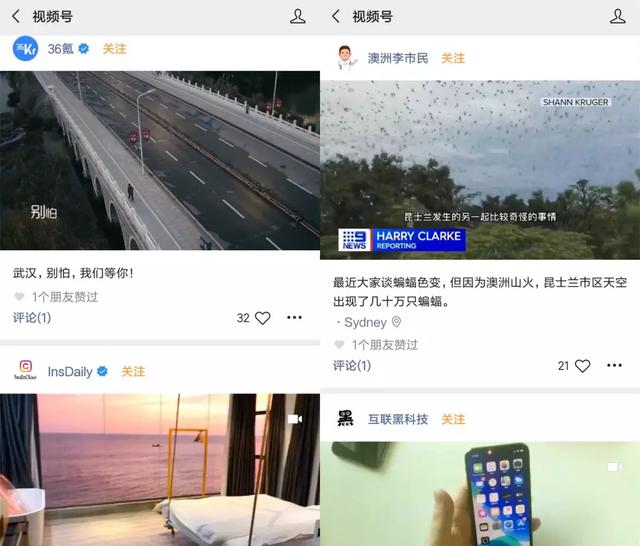This screenshot has width=640, height=546.
Task: Open overflow menu on 36氪 post
Action: coord(294,318)
